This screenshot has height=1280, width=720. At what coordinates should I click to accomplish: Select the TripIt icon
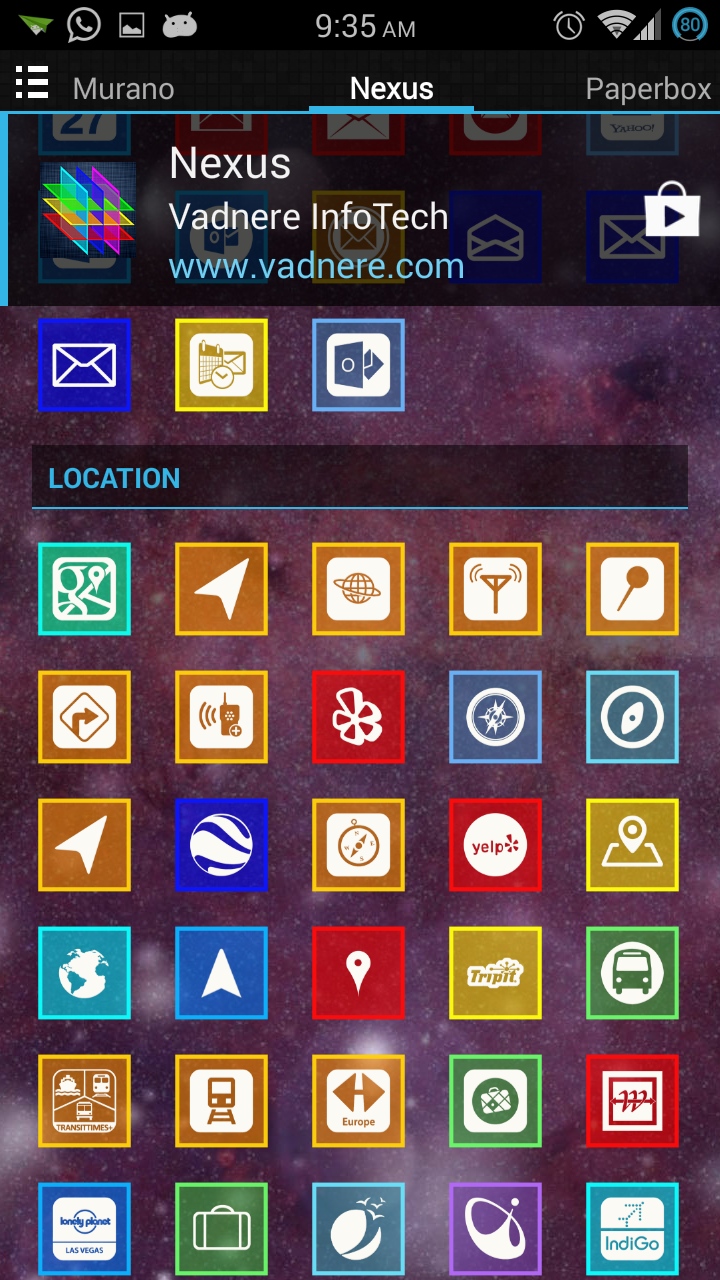point(495,973)
